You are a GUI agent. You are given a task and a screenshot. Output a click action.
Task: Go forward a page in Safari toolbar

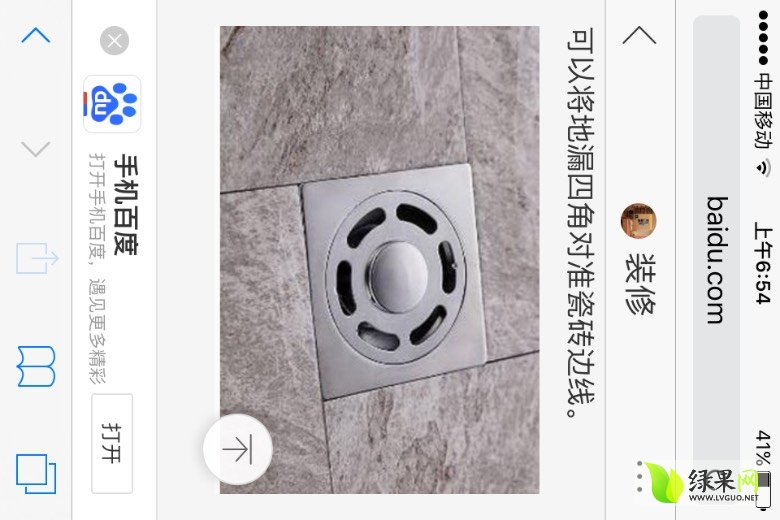pos(36,149)
